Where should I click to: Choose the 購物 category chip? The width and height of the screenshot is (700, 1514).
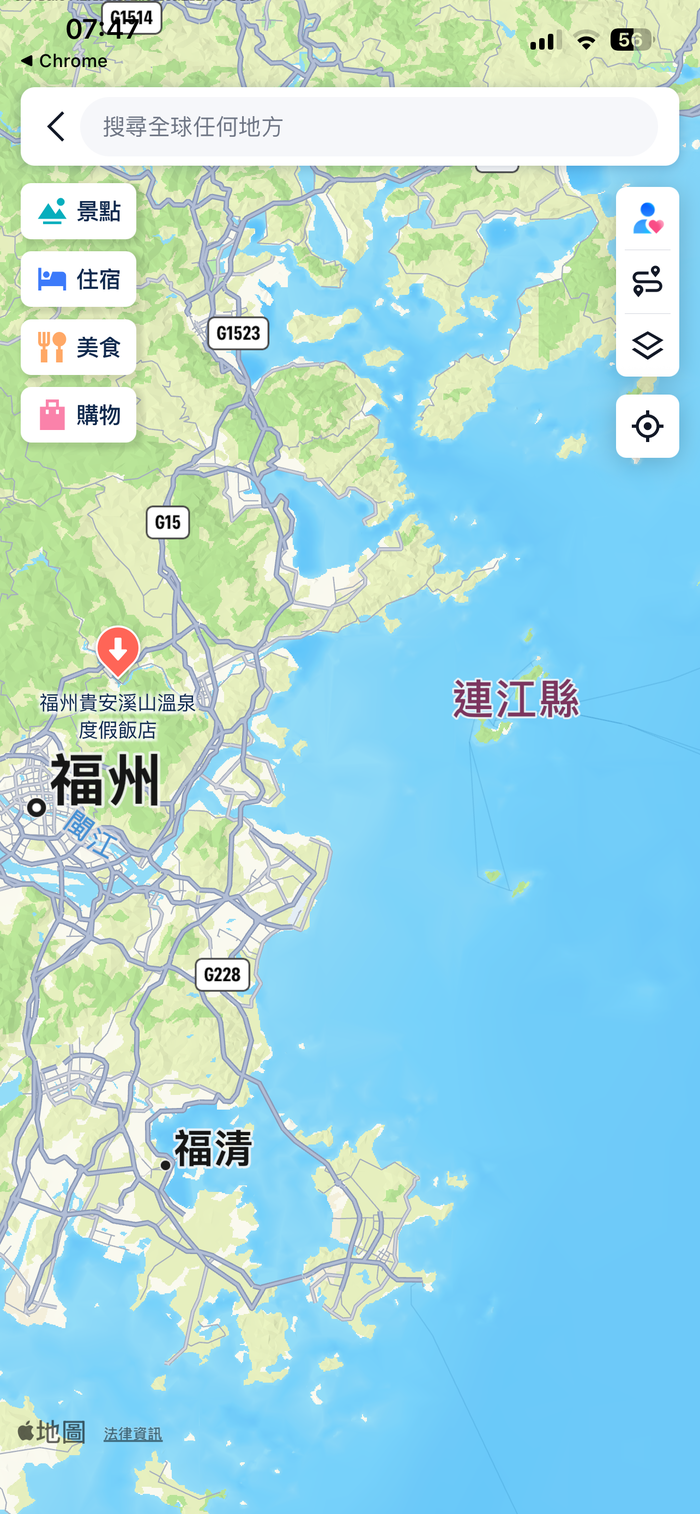[79, 415]
